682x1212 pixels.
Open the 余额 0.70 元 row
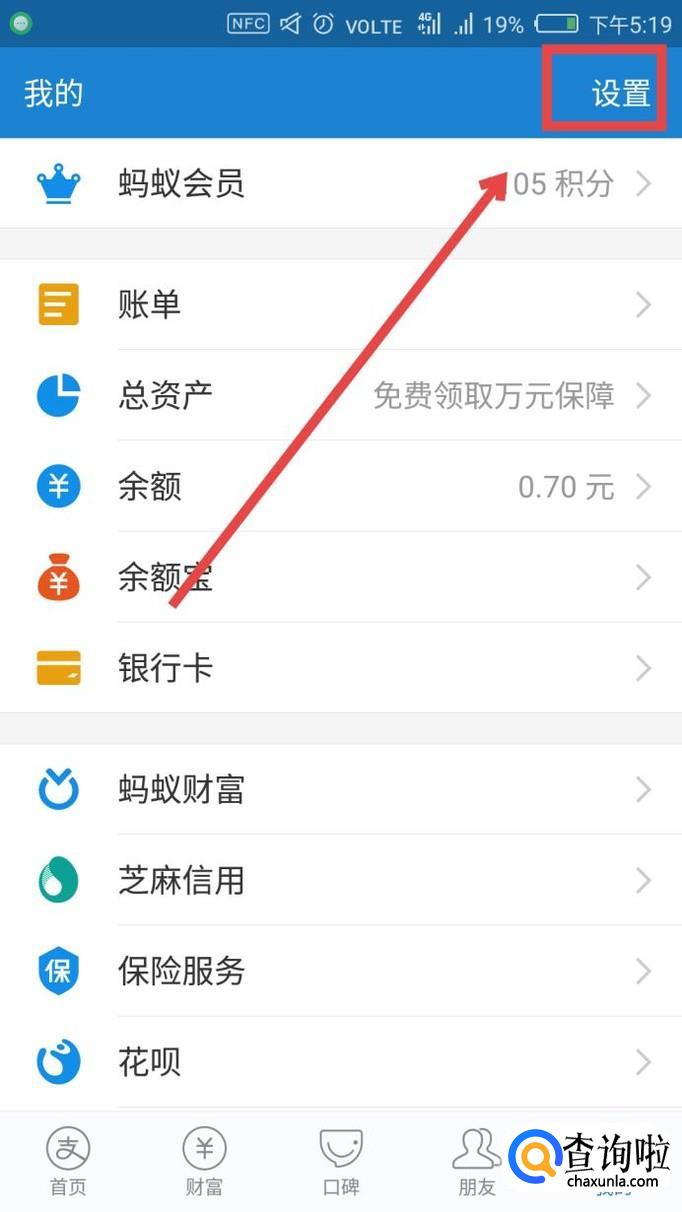(x=341, y=486)
